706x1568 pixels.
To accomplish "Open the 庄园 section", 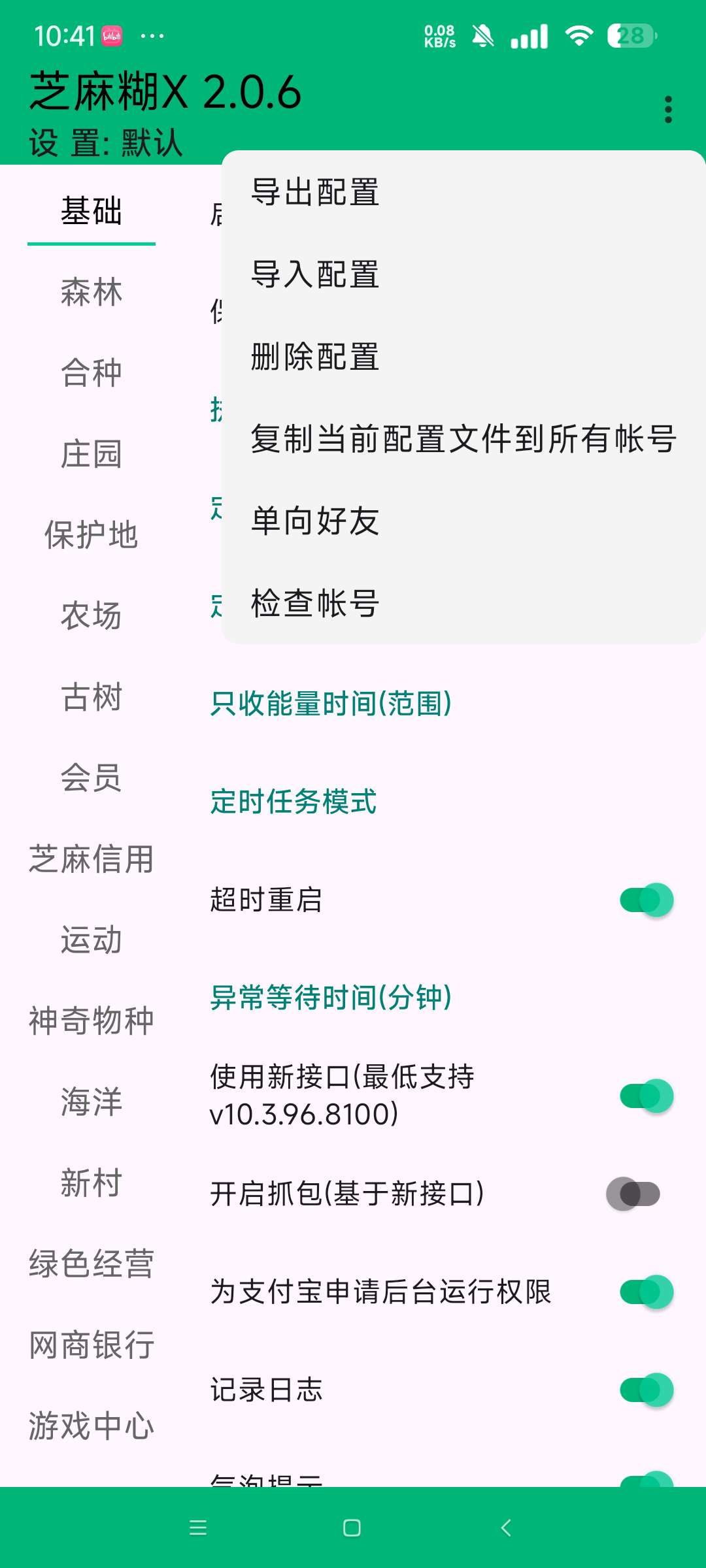I will 92,454.
